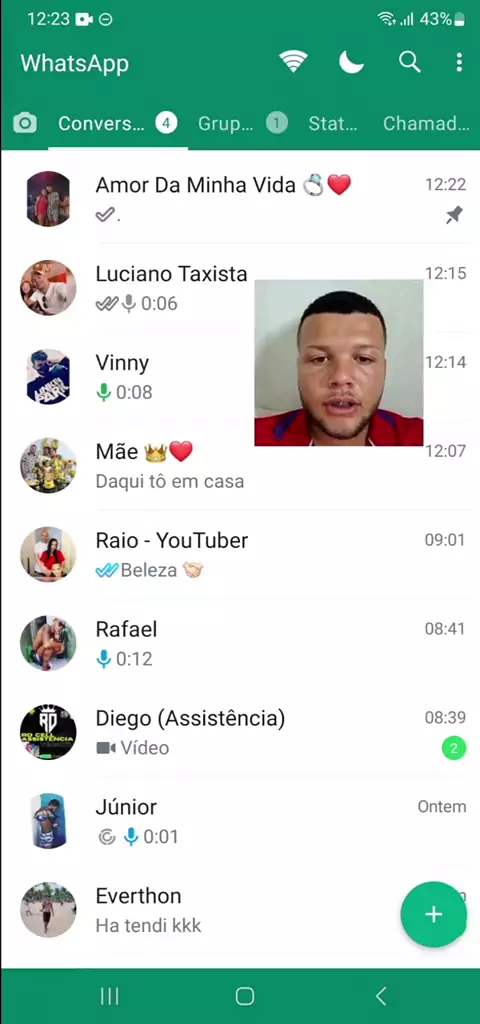Open the Diego (Assistência) chat
This screenshot has width=480, height=1024.
coord(240,731)
